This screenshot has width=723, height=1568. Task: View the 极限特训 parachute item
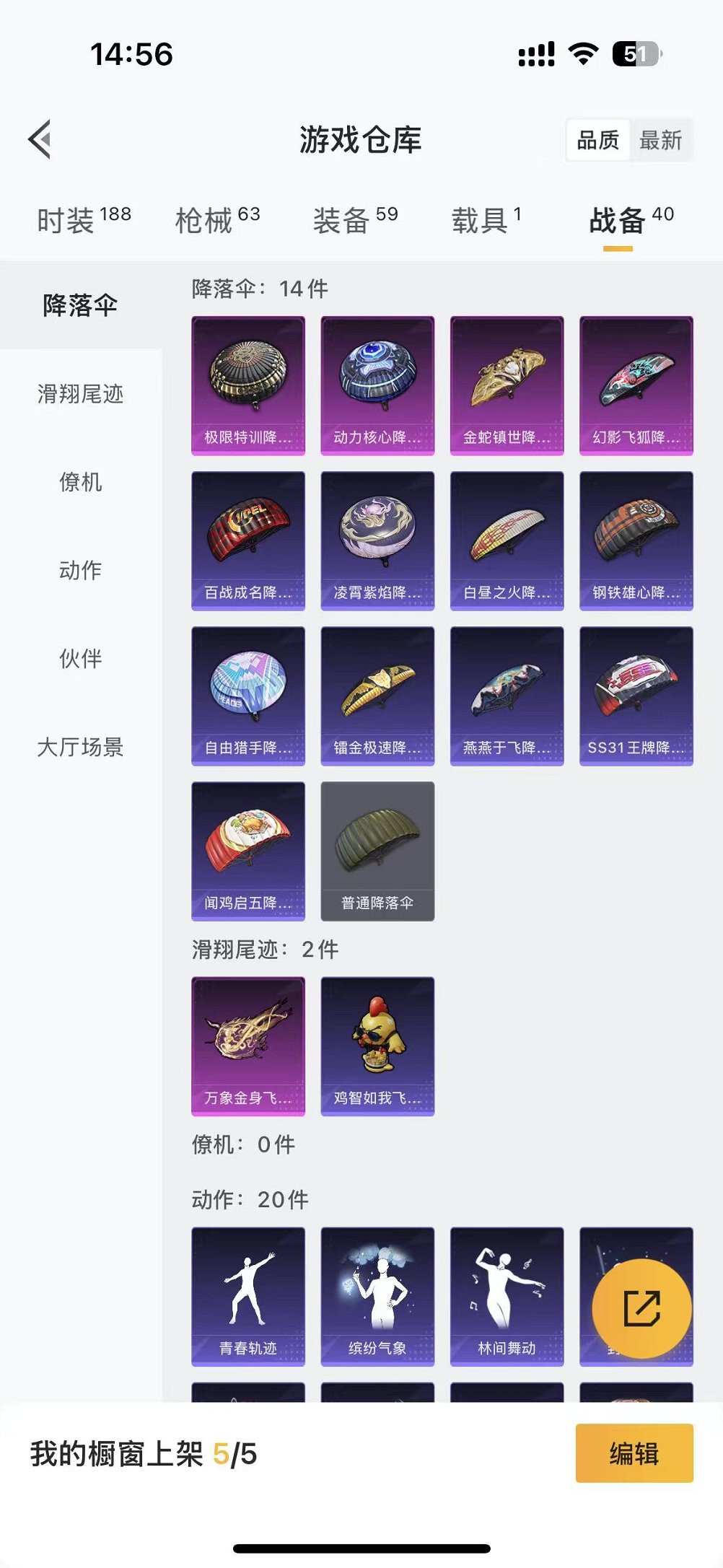pyautogui.click(x=247, y=385)
